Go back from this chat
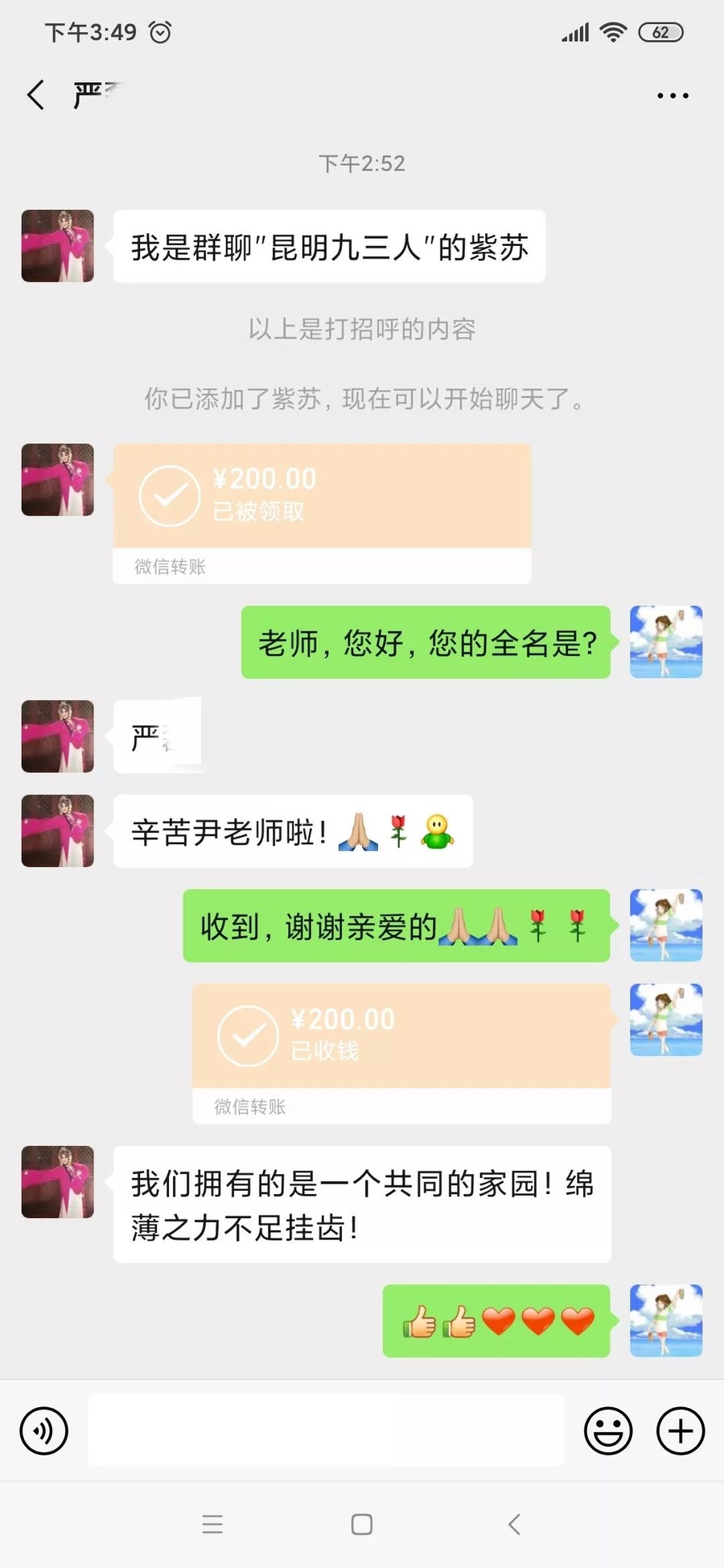724x1568 pixels. [35, 95]
